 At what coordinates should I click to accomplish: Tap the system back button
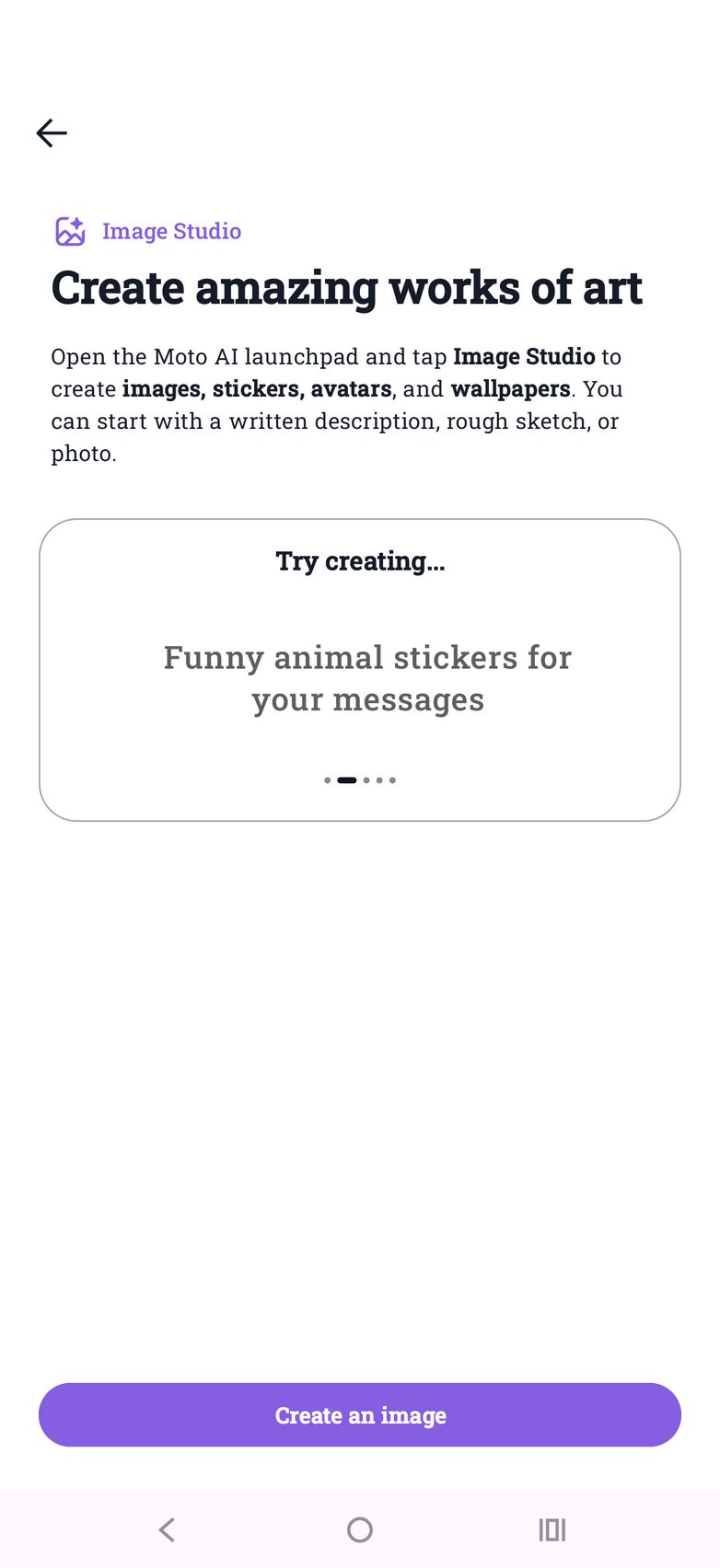167,1530
